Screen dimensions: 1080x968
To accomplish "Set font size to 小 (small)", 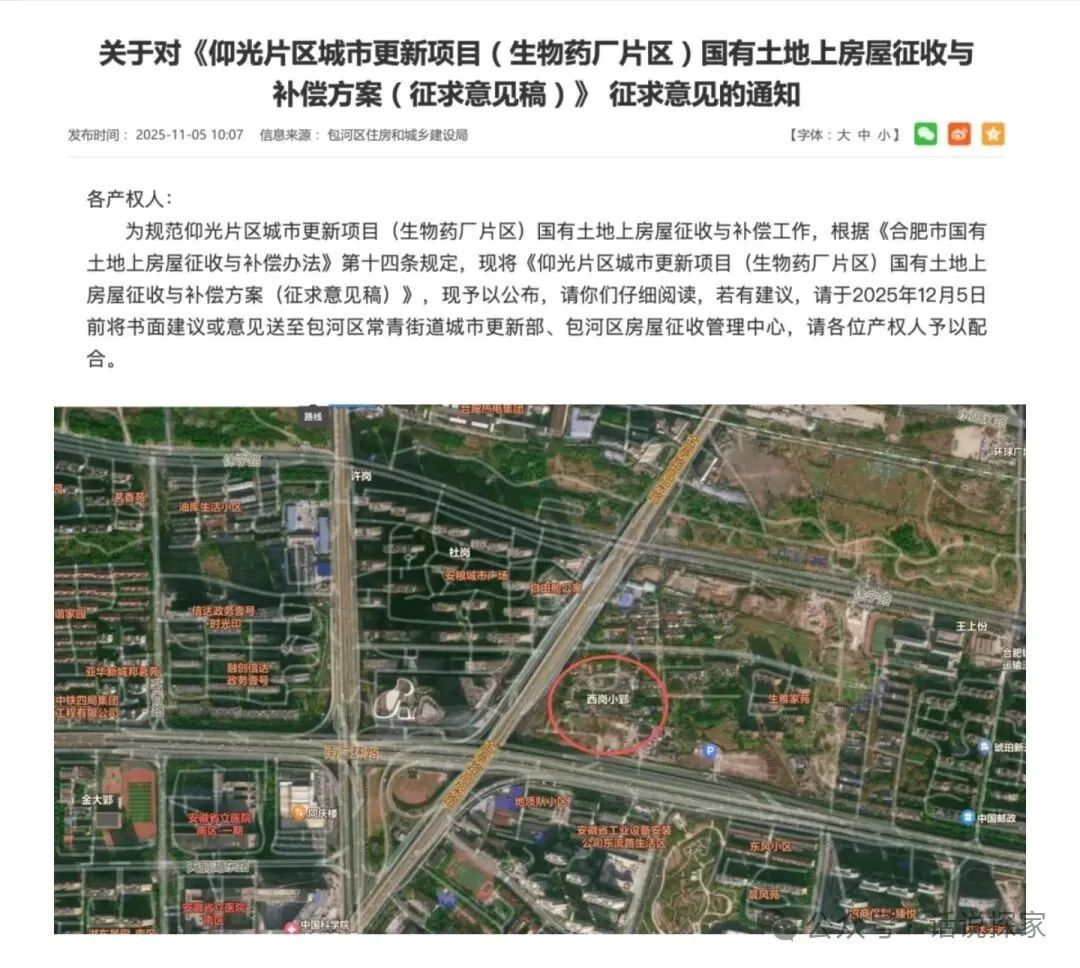I will point(884,135).
